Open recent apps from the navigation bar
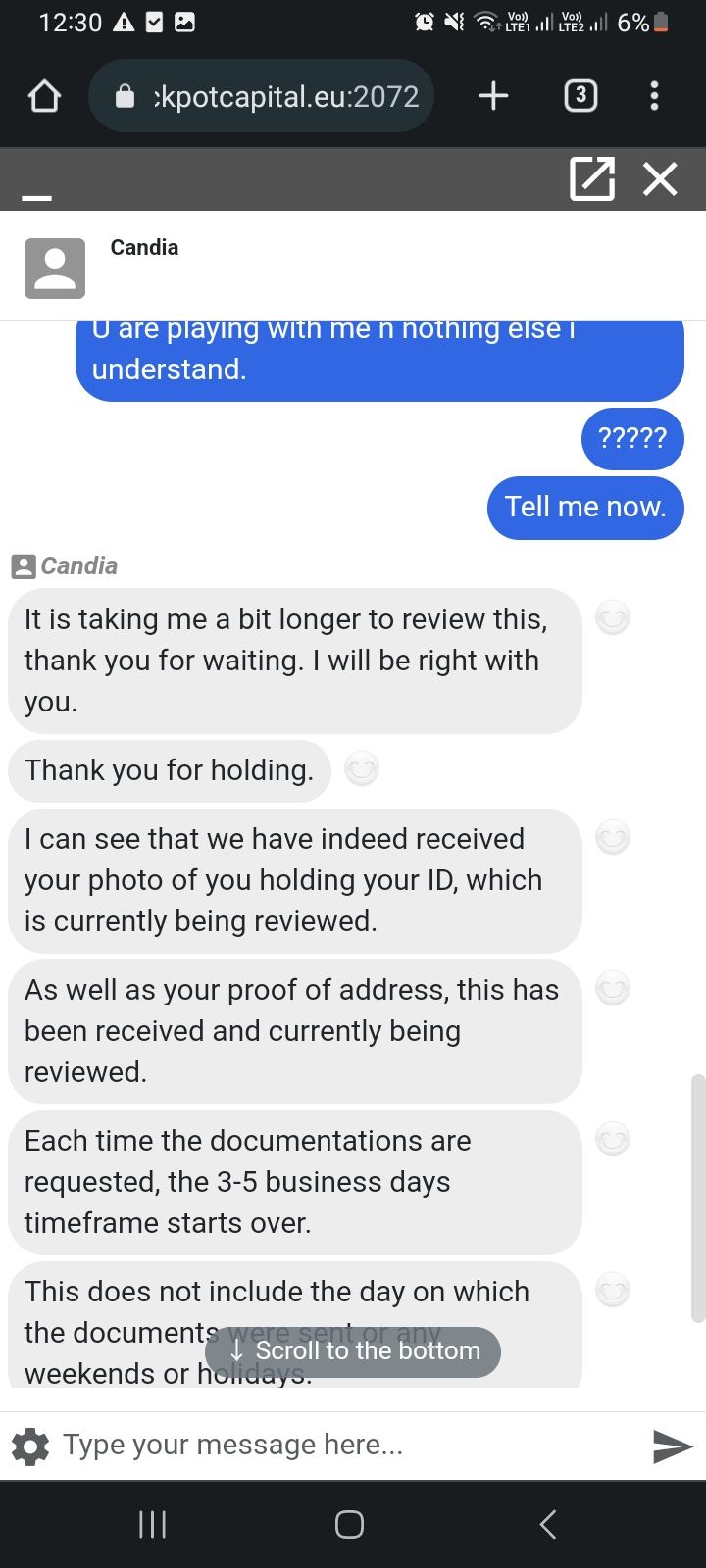706x1568 pixels. click(x=152, y=1524)
